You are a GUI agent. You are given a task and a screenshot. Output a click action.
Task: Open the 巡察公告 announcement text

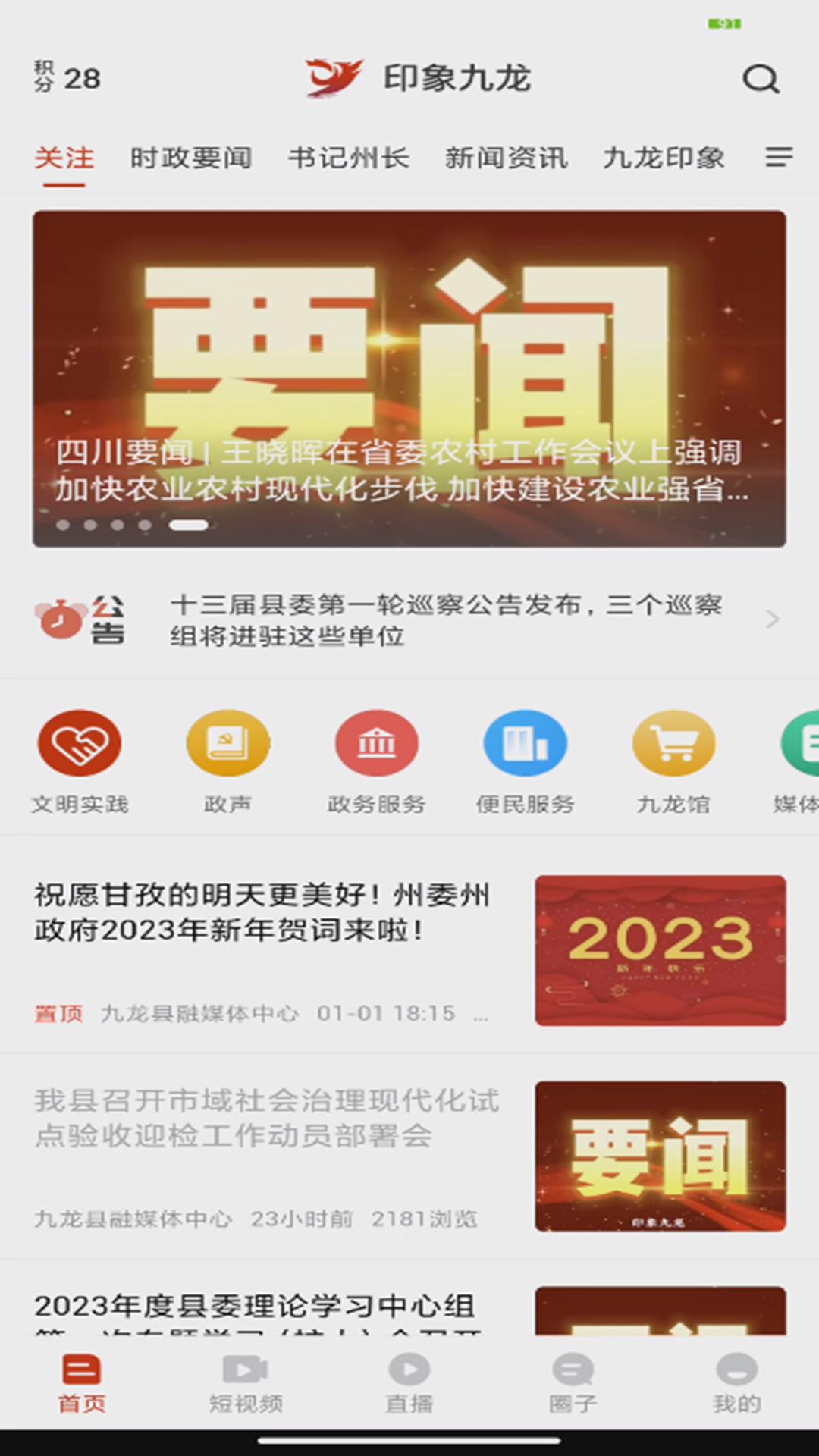447,620
